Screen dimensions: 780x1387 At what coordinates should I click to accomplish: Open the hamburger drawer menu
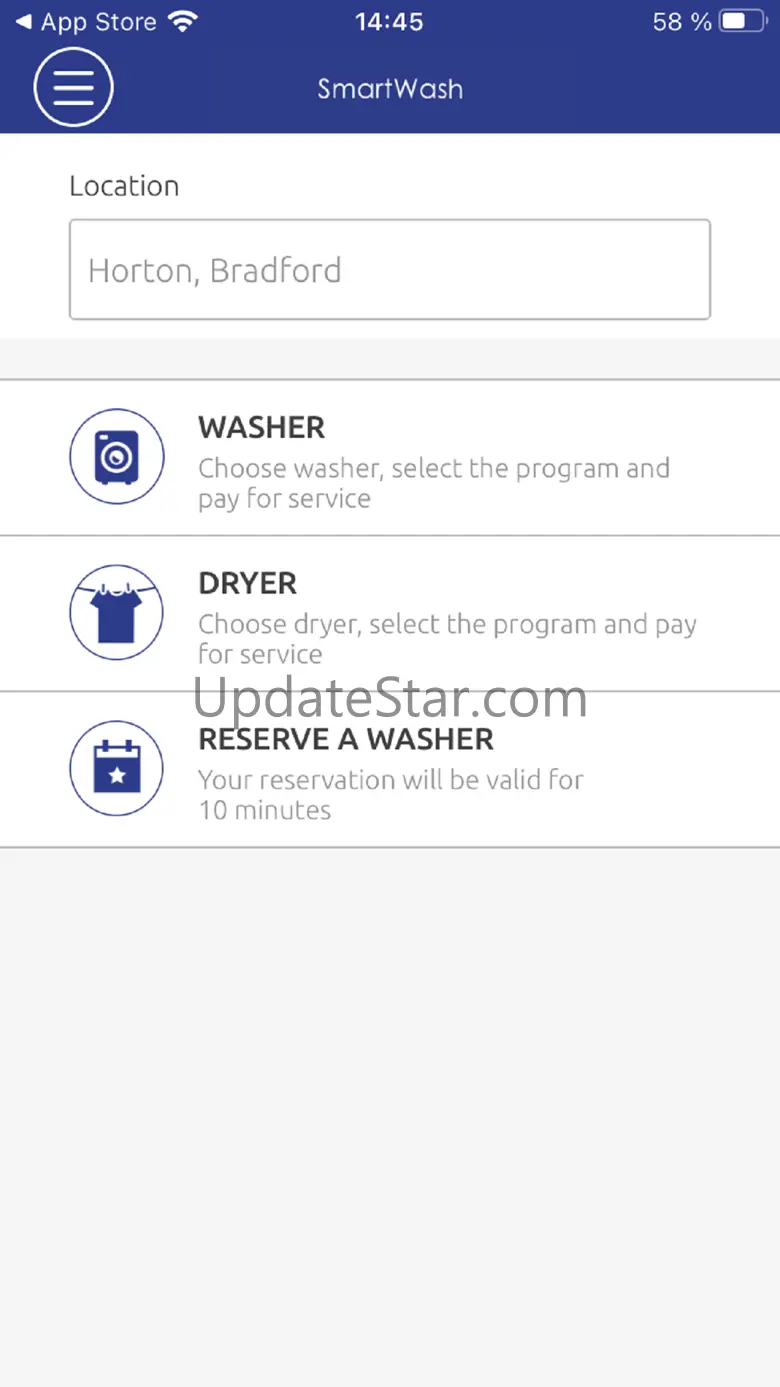[73, 88]
